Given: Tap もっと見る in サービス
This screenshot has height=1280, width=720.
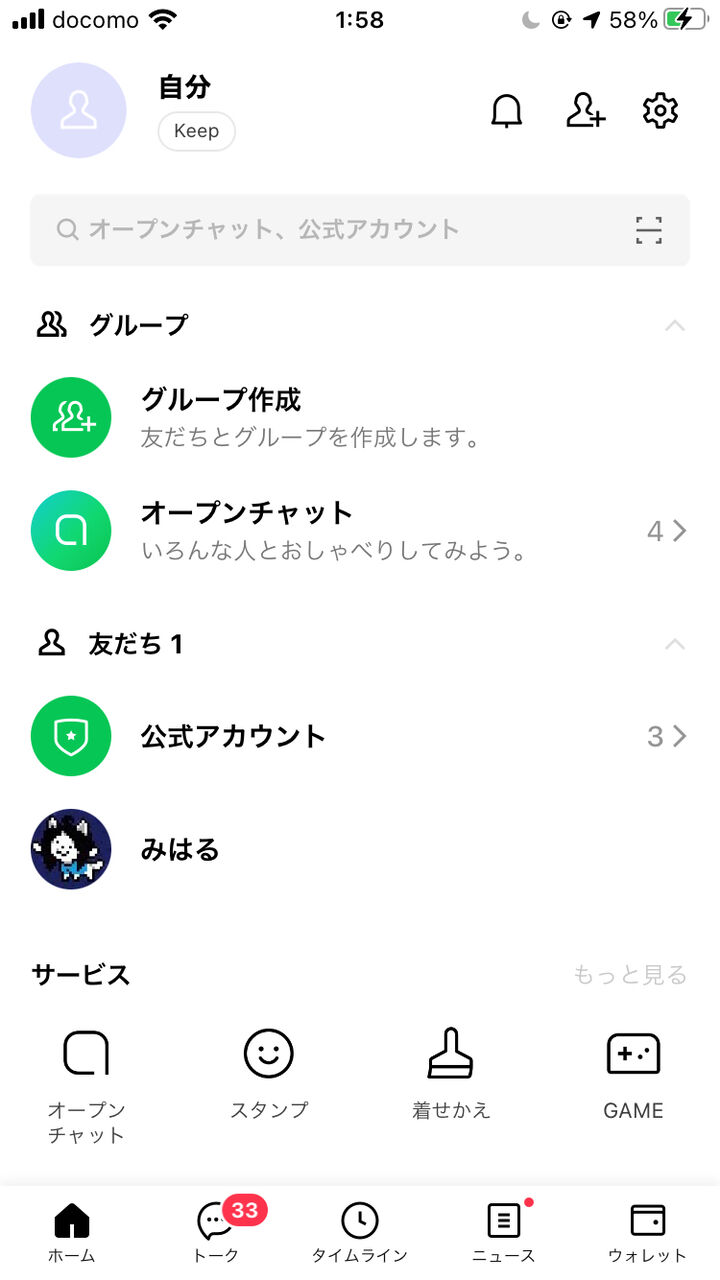Looking at the screenshot, I should (x=630, y=974).
